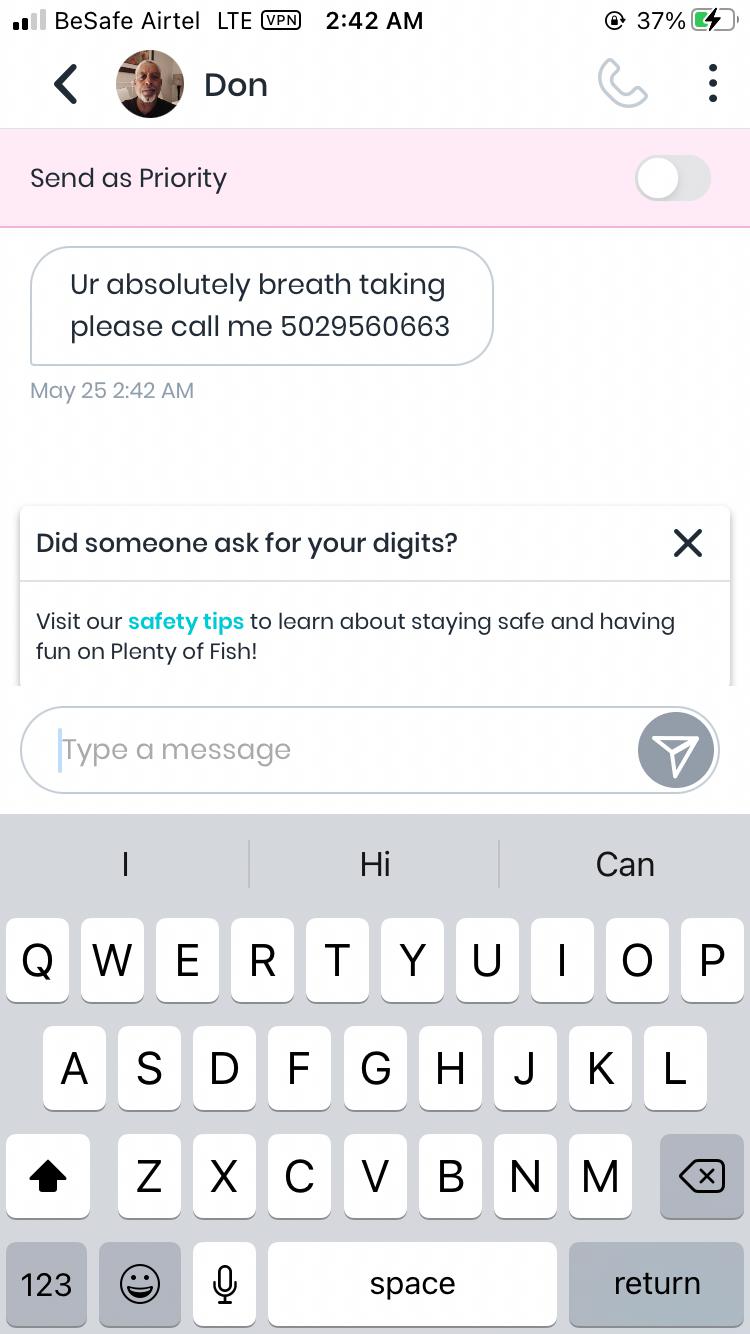Open the safety tips link
The width and height of the screenshot is (750, 1334).
(x=186, y=622)
